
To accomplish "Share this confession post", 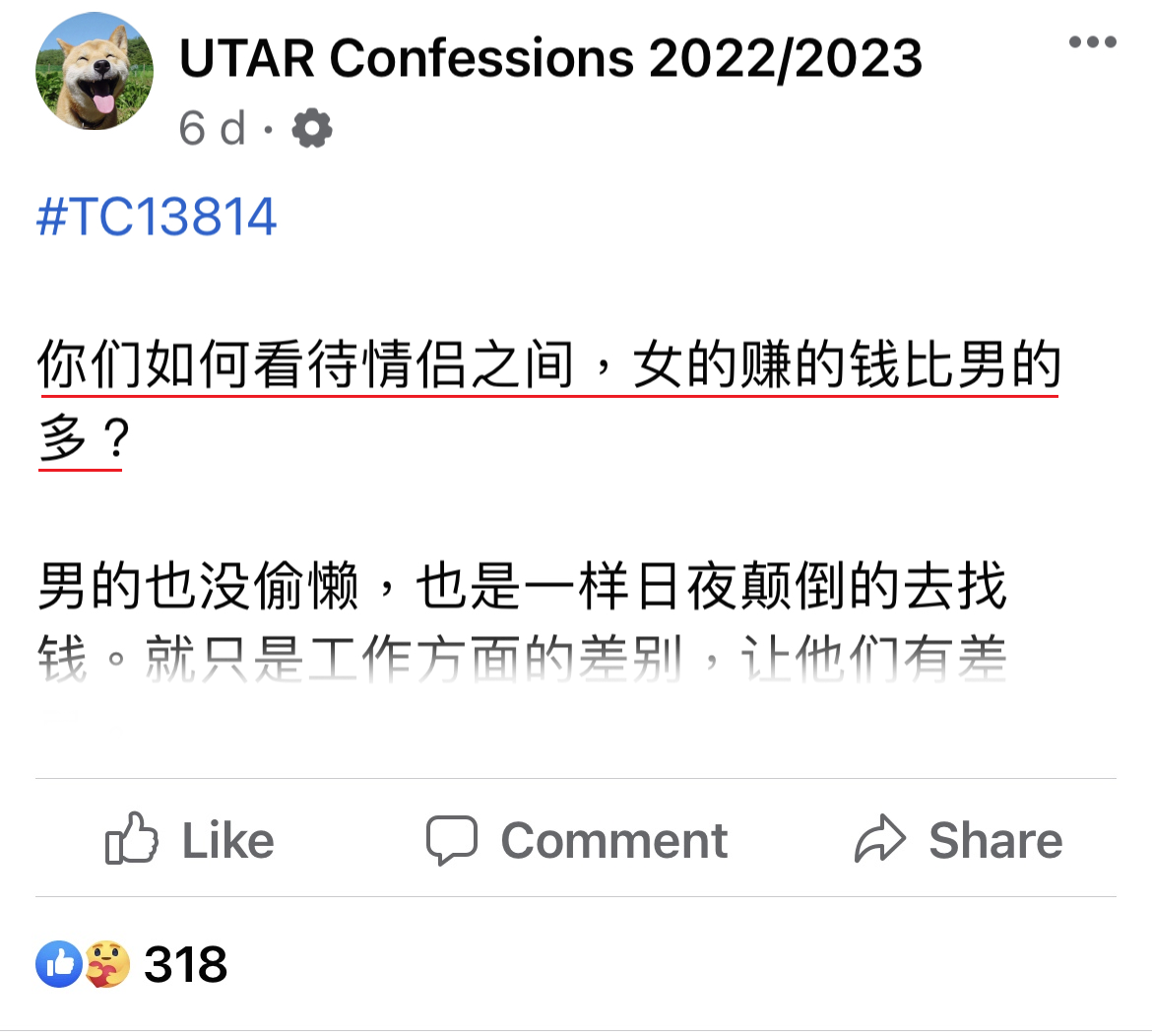I will click(958, 840).
